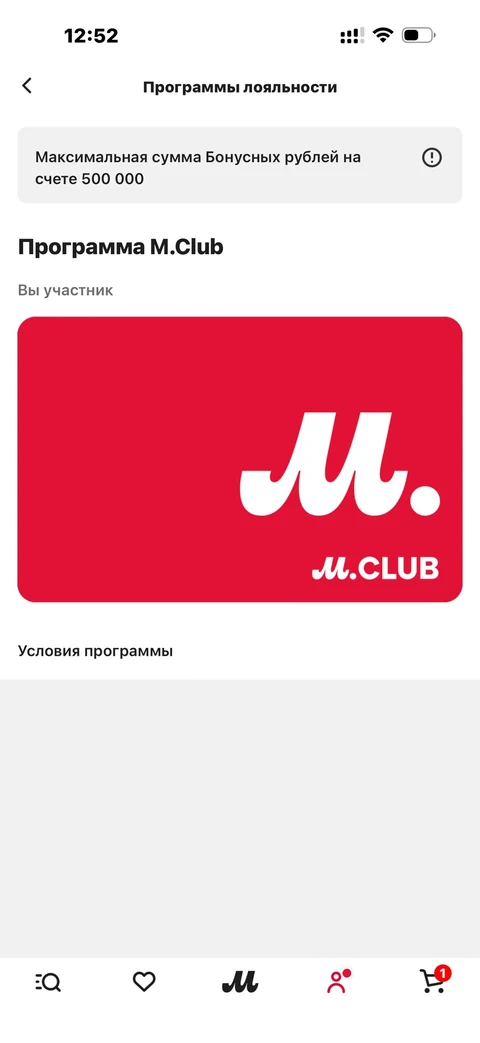This screenshot has width=480, height=1043.
Task: Open the red M.Club card
Action: click(239, 460)
